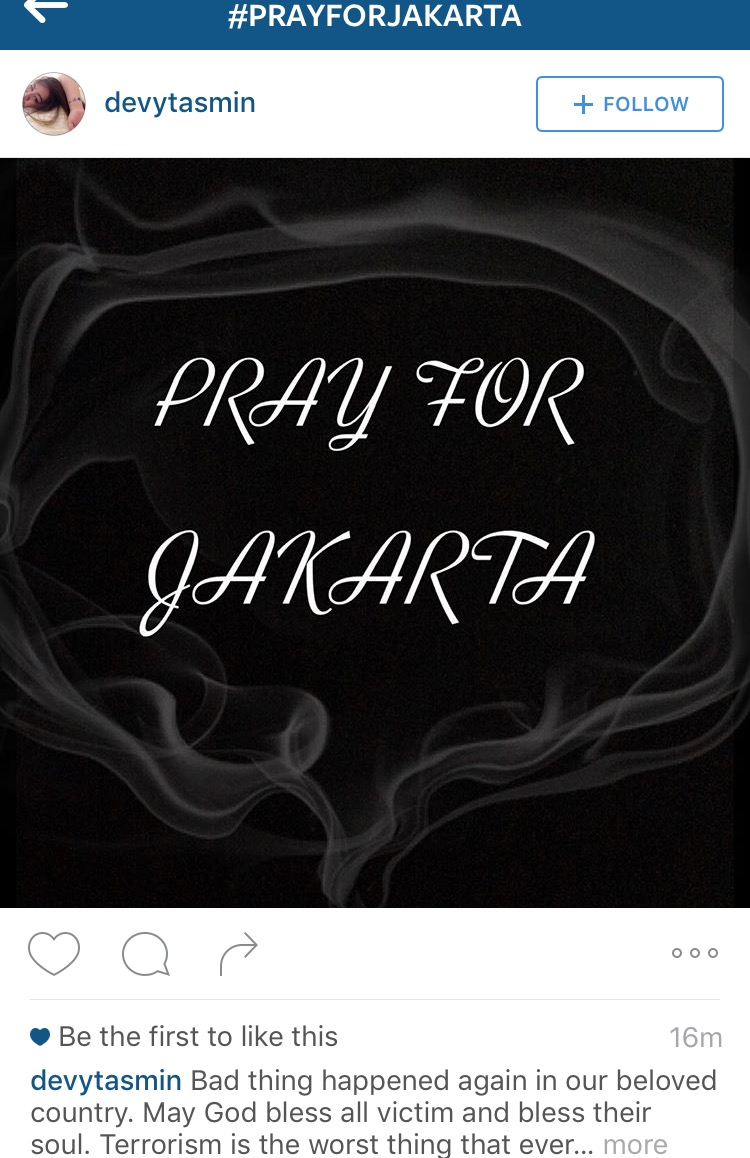Open comments on this post
Screen dimensions: 750x1158
(x=146, y=954)
